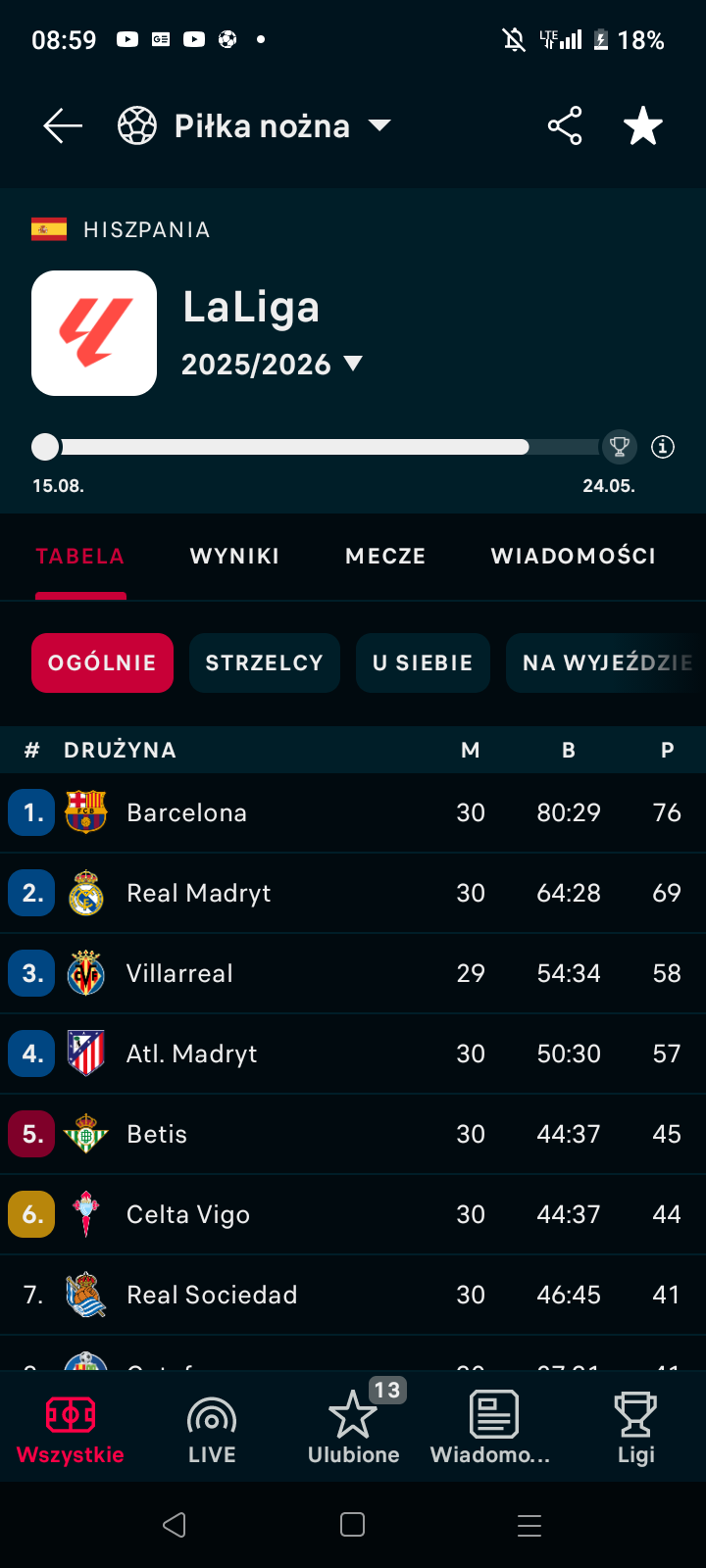Switch to the MECZE tab
The width and height of the screenshot is (706, 1568).
(x=385, y=557)
